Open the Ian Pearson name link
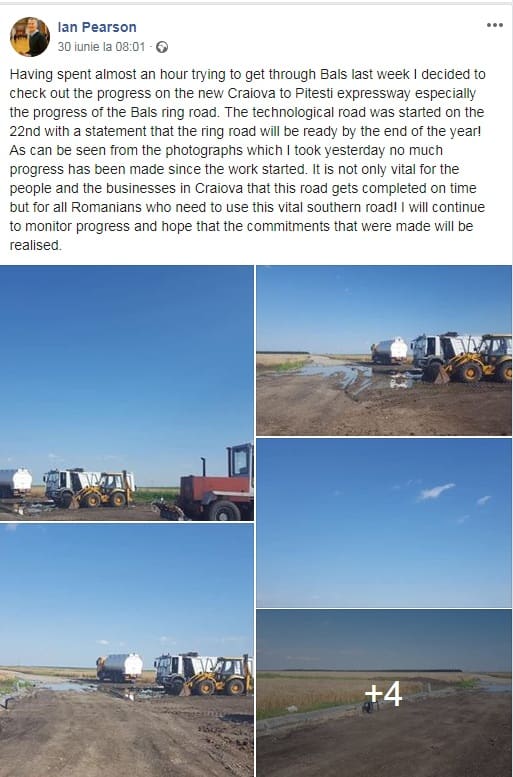The height and width of the screenshot is (777, 513). (97, 27)
